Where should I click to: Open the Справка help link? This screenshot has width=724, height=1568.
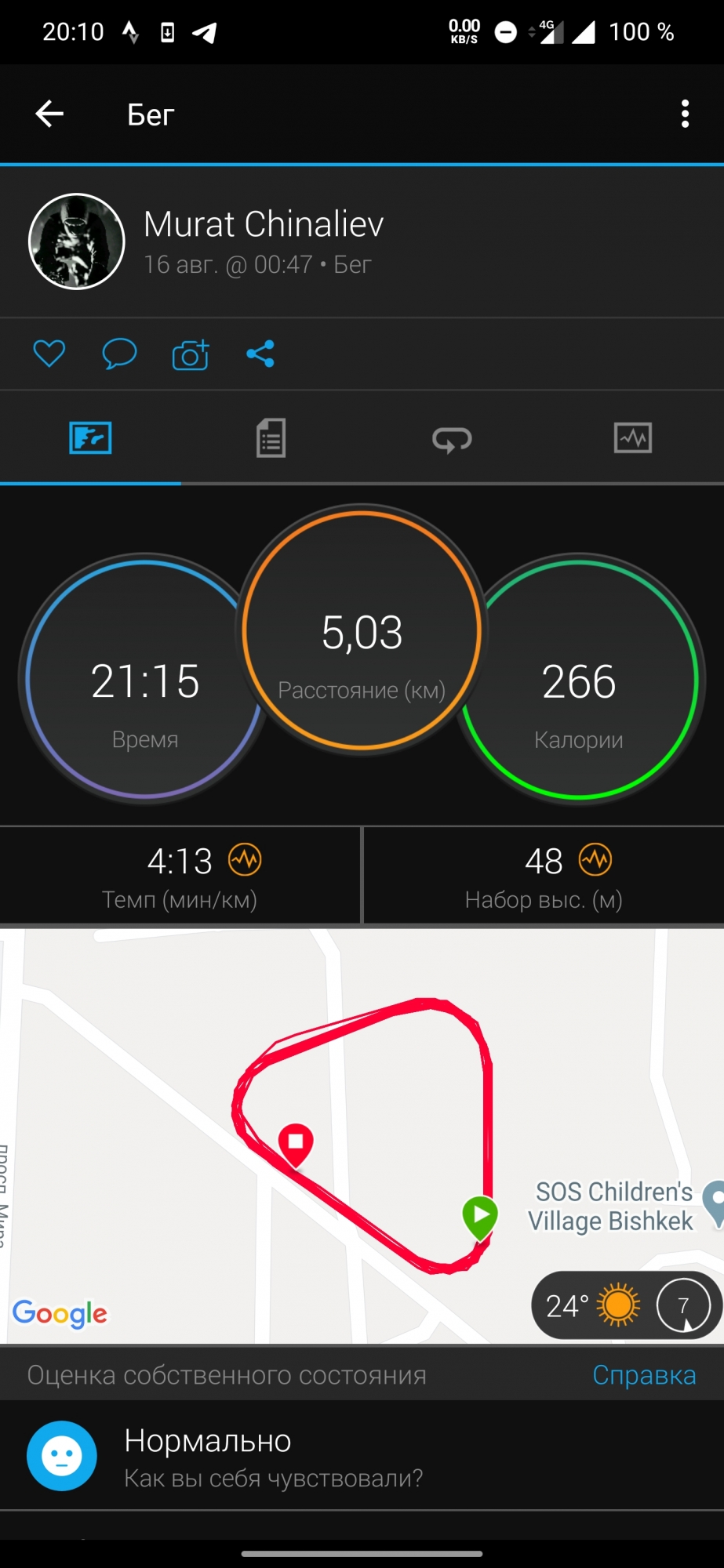(x=643, y=1375)
